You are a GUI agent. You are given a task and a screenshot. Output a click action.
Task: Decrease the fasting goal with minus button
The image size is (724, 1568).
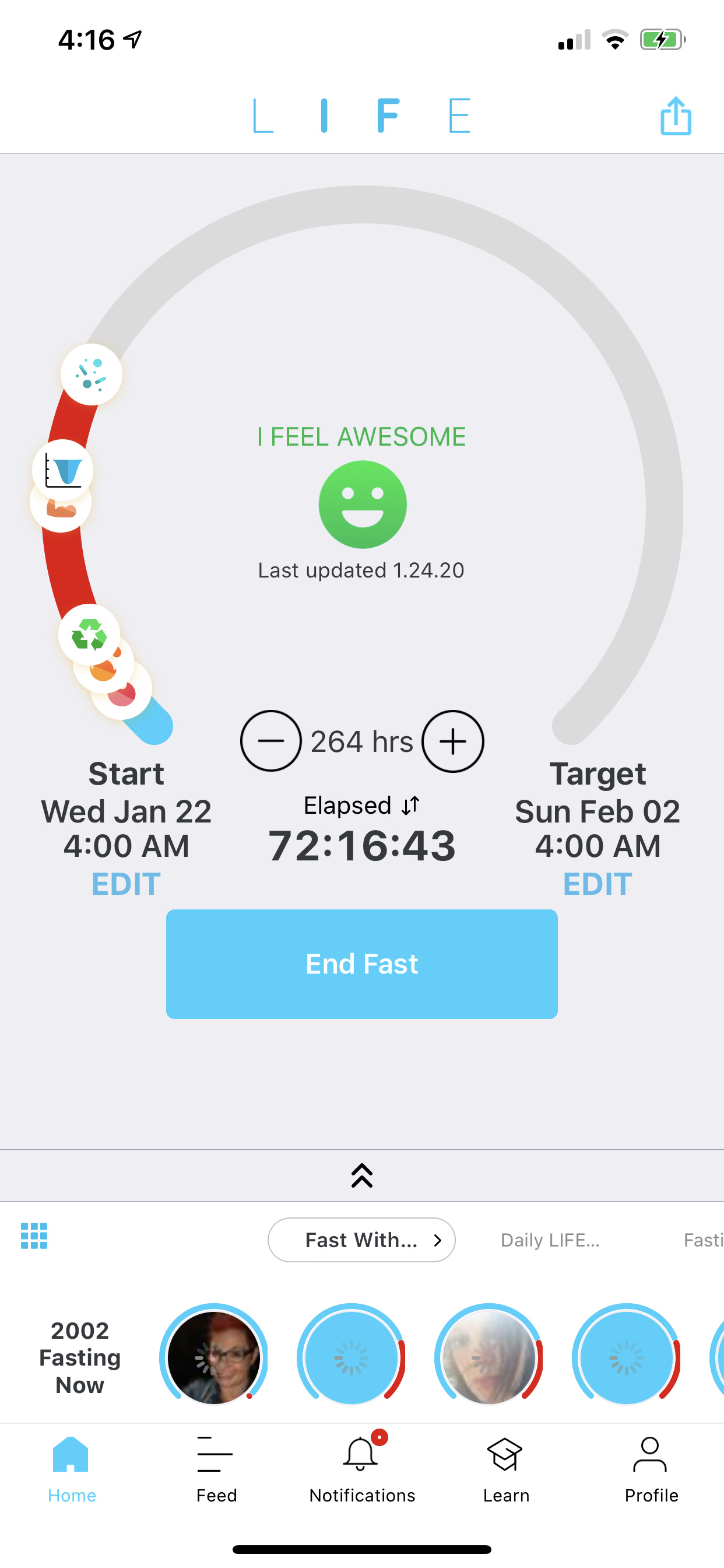coord(270,741)
